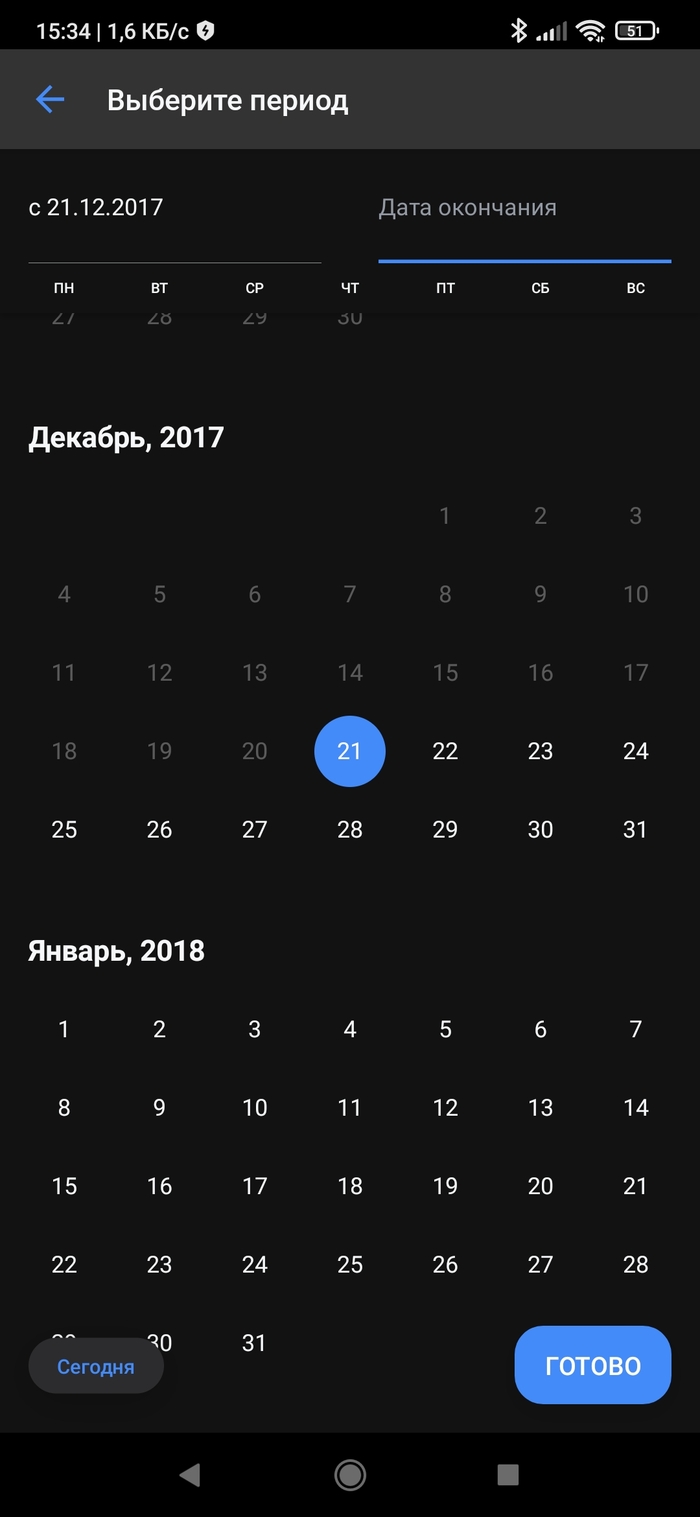Jump to today with Сегодня
Viewport: 700px width, 1517px height.
96,1366
